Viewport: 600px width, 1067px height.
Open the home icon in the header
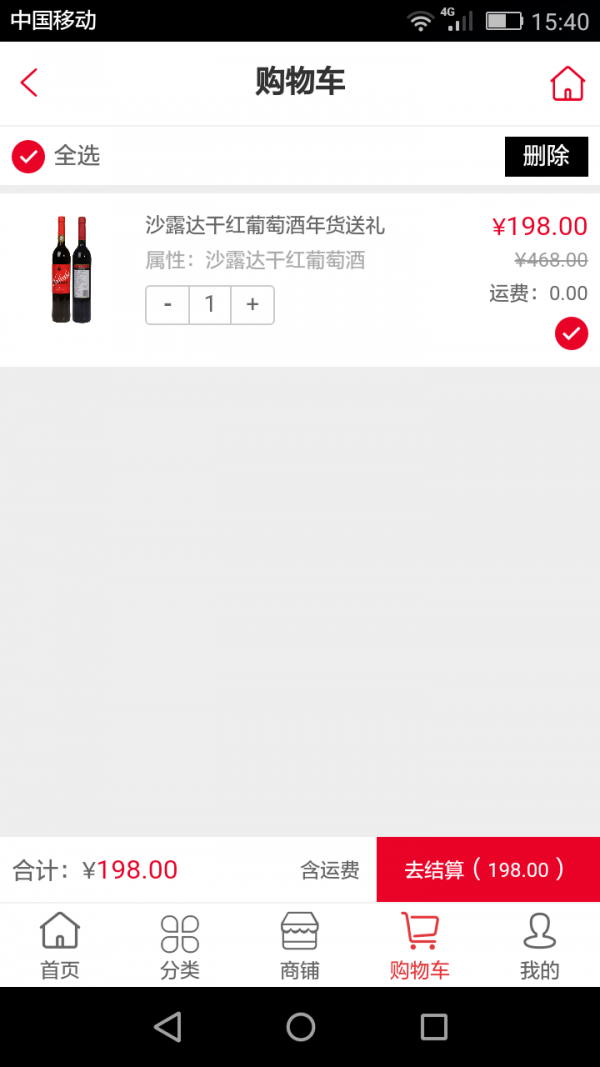coord(567,83)
